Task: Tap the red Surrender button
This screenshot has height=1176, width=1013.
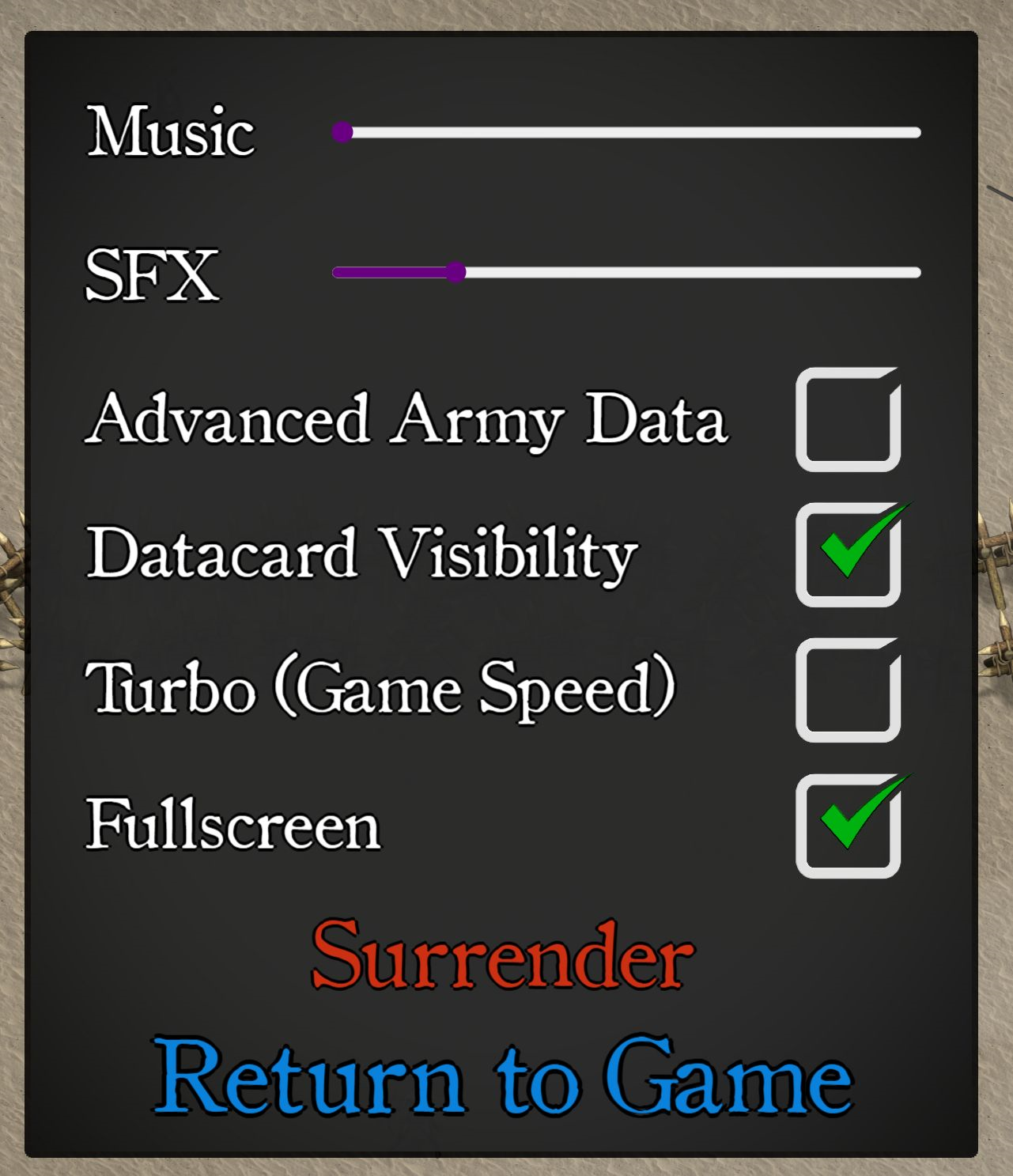Action: click(x=503, y=955)
